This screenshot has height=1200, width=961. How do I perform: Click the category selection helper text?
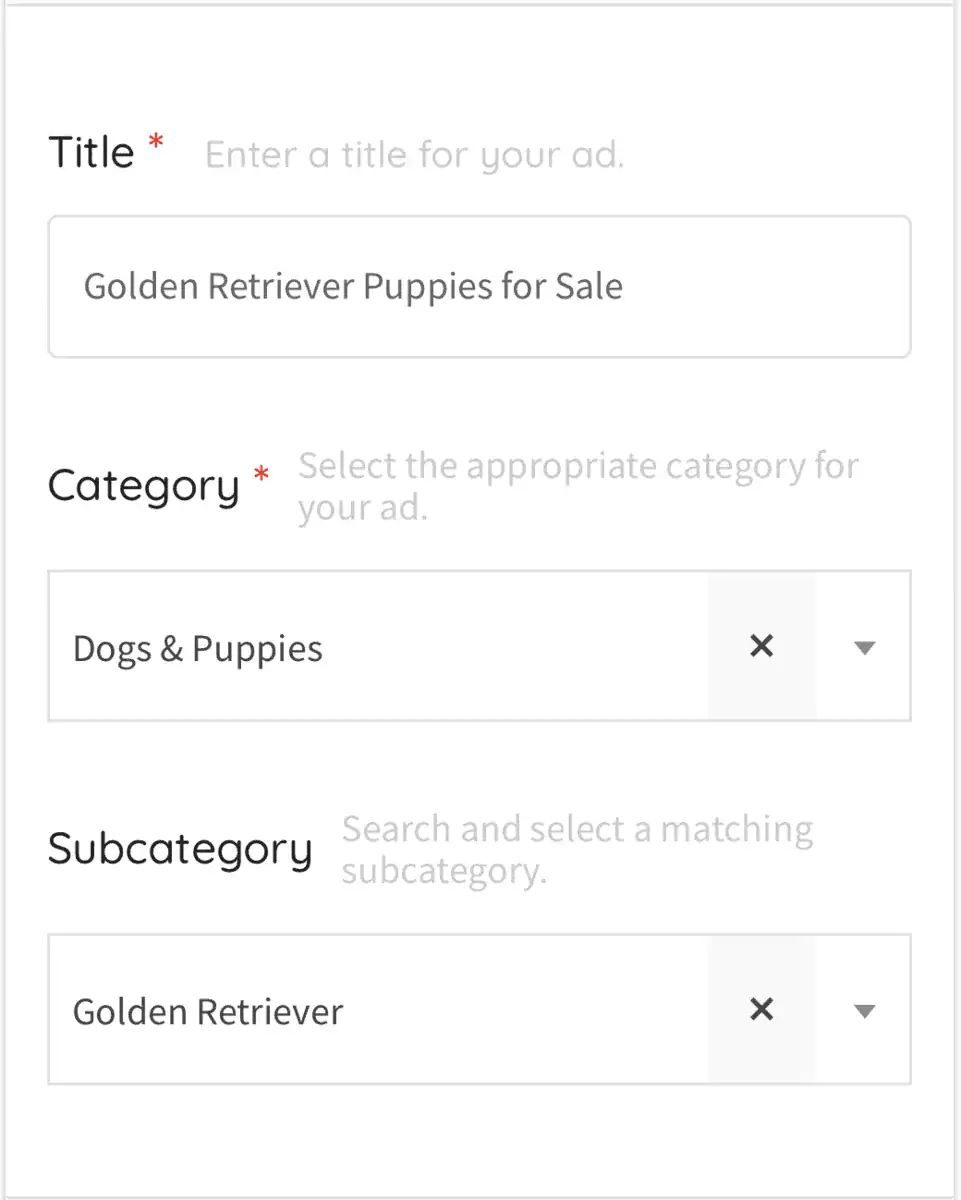point(578,485)
